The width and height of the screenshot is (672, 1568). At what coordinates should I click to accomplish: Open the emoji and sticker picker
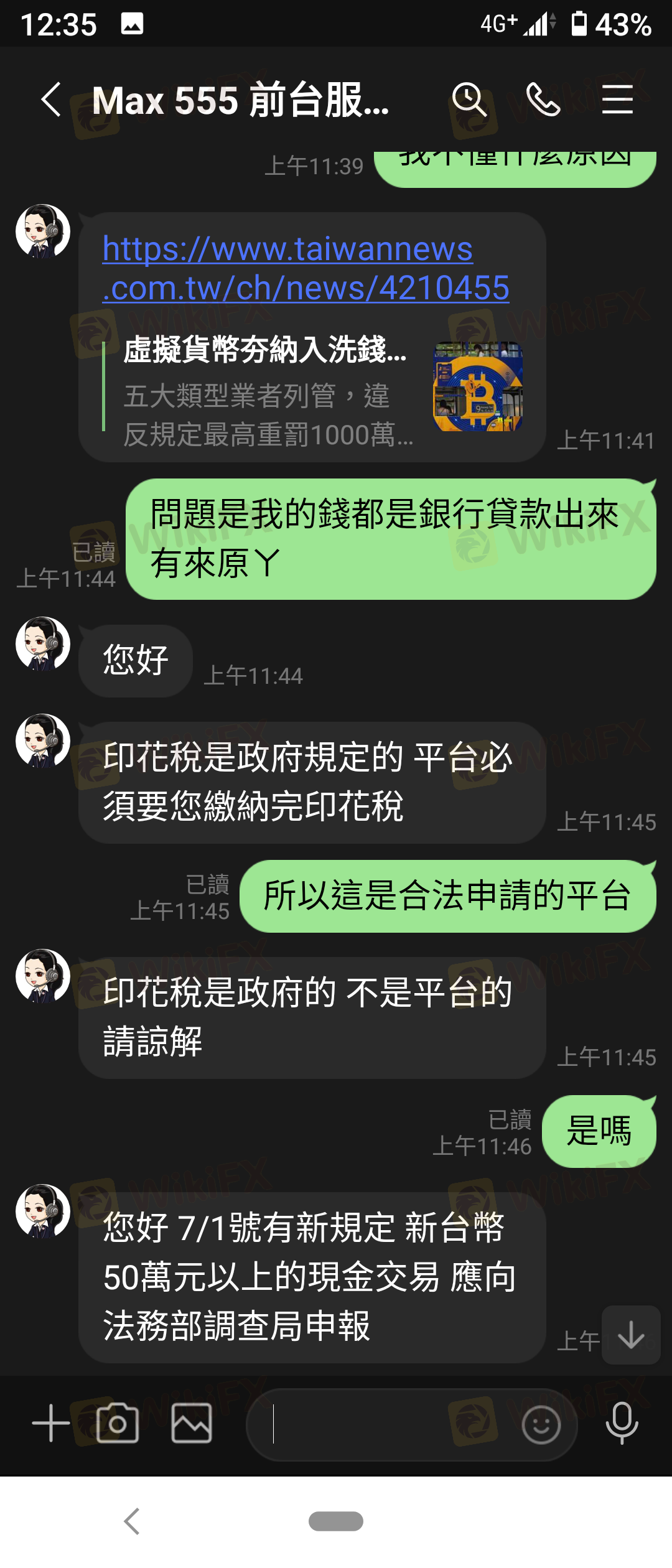coord(541,1424)
